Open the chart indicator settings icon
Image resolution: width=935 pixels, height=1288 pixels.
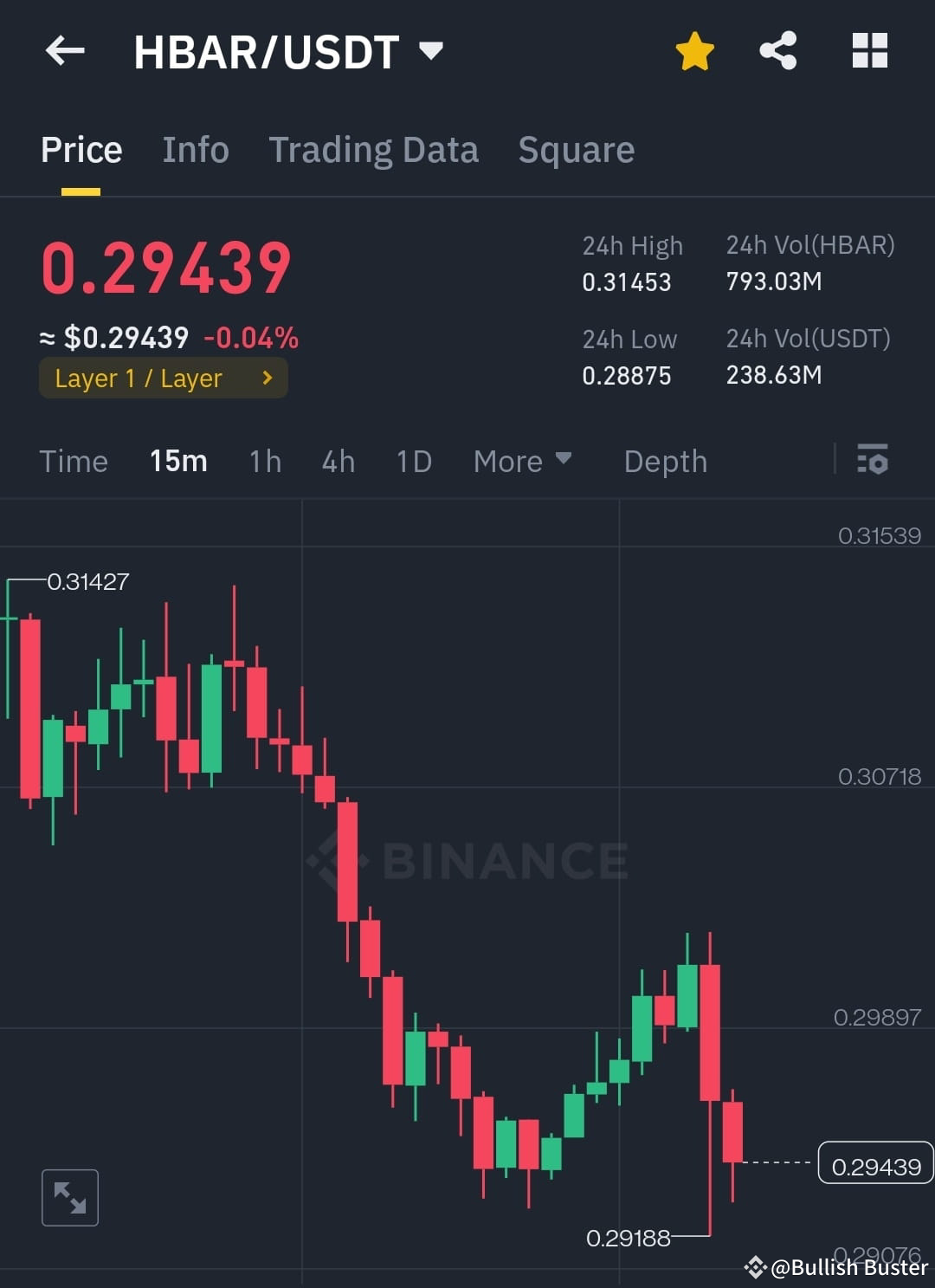873,461
